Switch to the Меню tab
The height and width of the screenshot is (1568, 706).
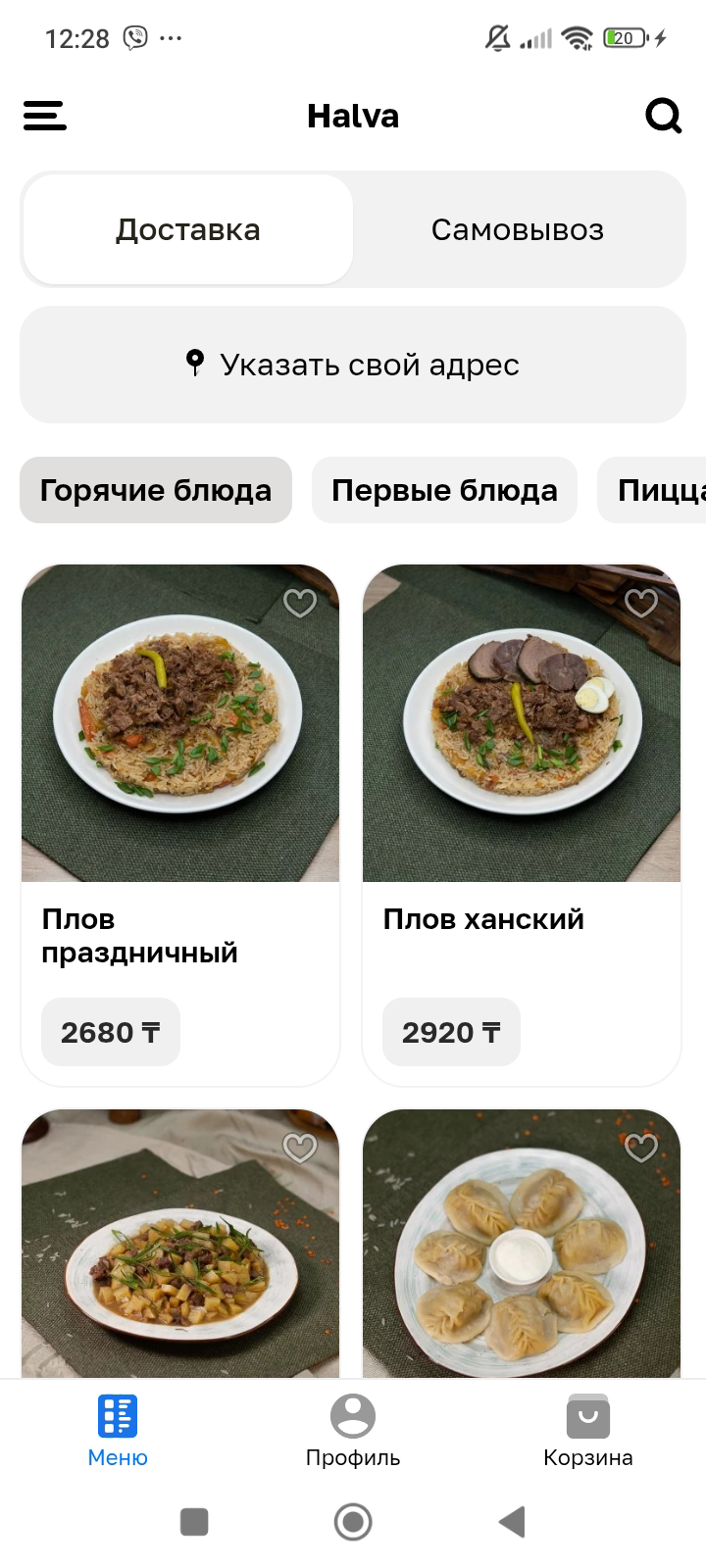[x=118, y=1431]
